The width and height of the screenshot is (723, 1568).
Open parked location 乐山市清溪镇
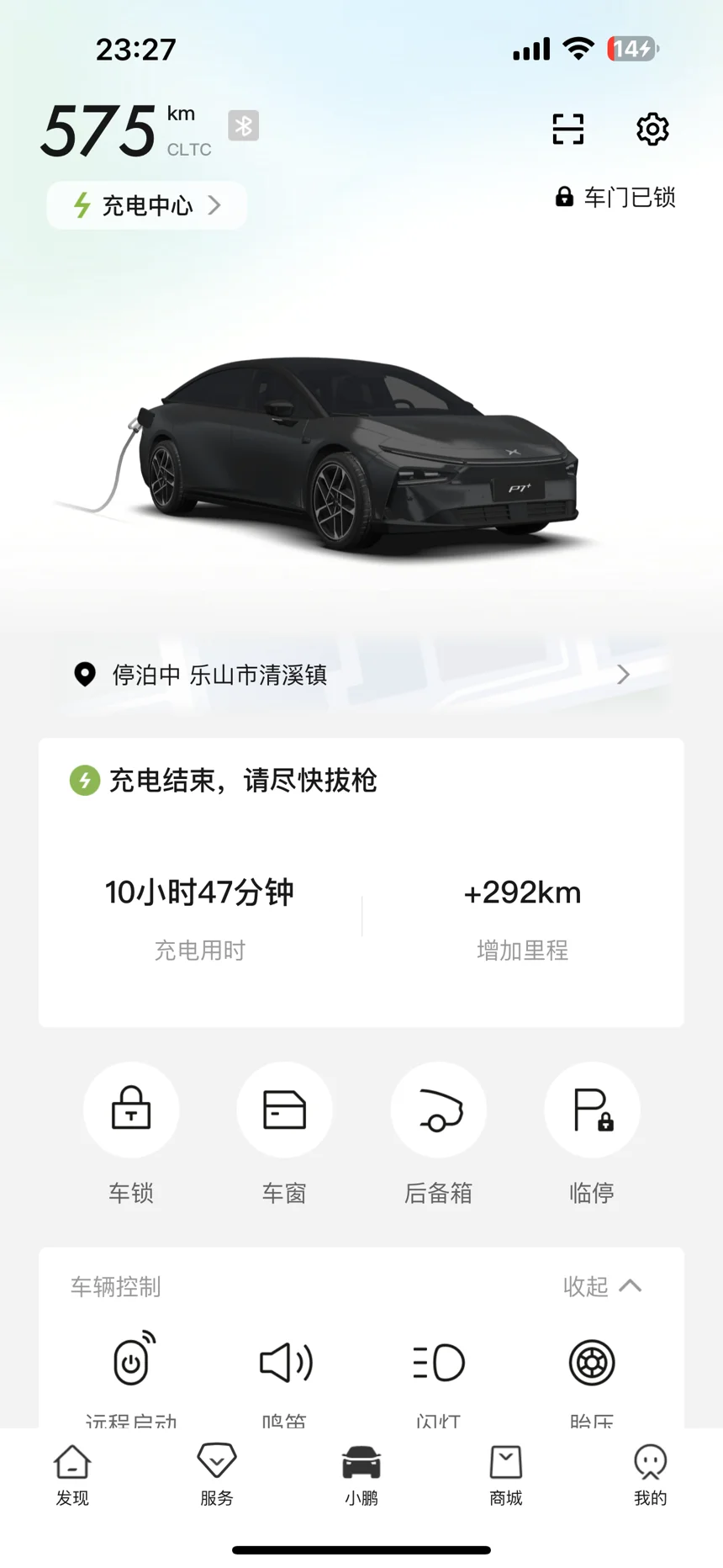coord(361,675)
